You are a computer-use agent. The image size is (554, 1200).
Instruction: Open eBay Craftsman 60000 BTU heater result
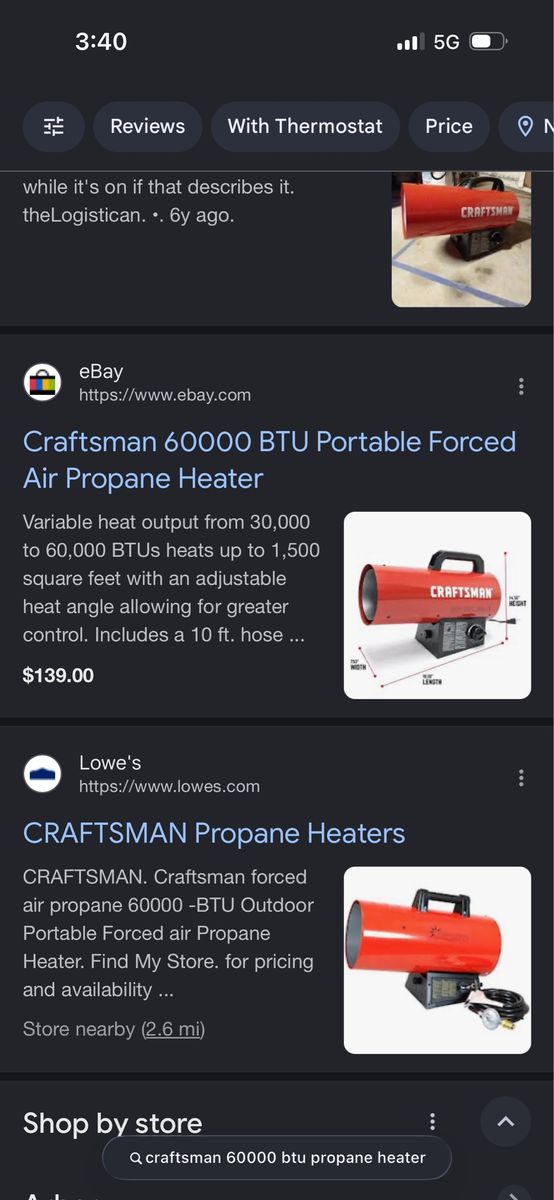point(269,460)
